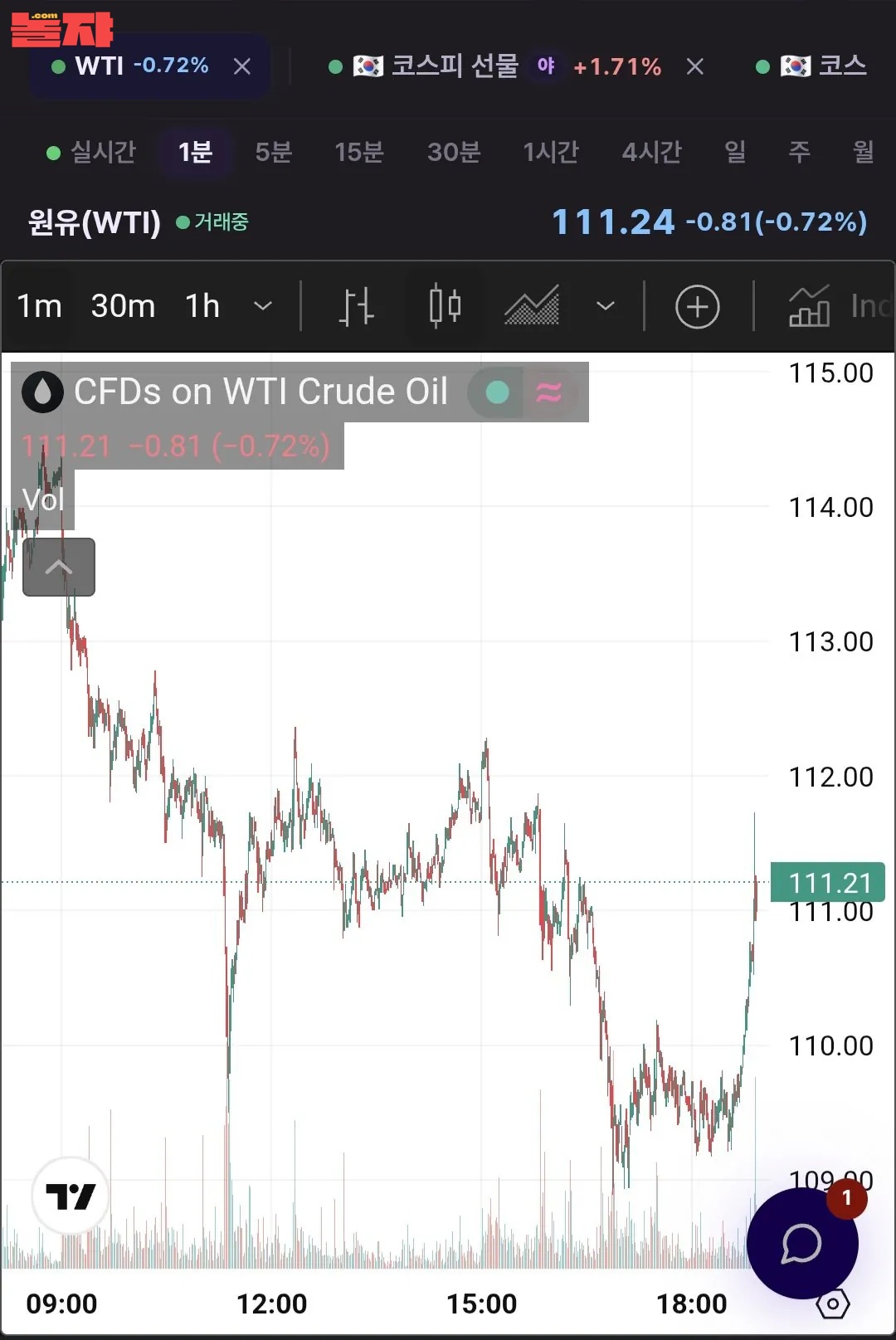This screenshot has width=896, height=1340.
Task: Choose the 30분 interval
Action: pyautogui.click(x=454, y=152)
